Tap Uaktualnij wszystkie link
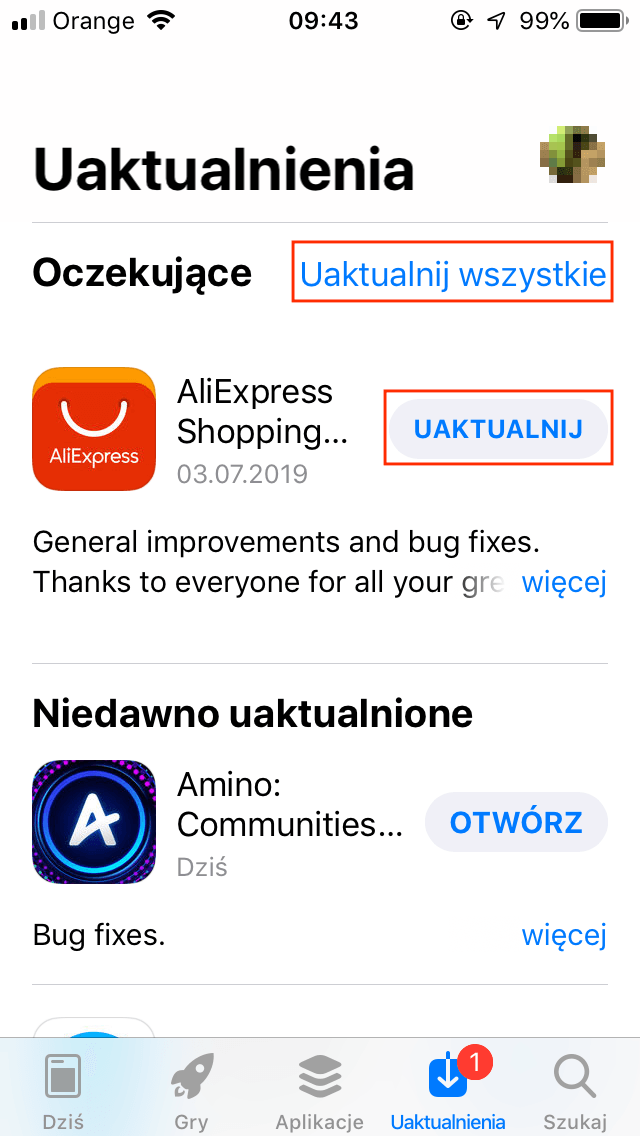This screenshot has width=640, height=1136. click(453, 274)
